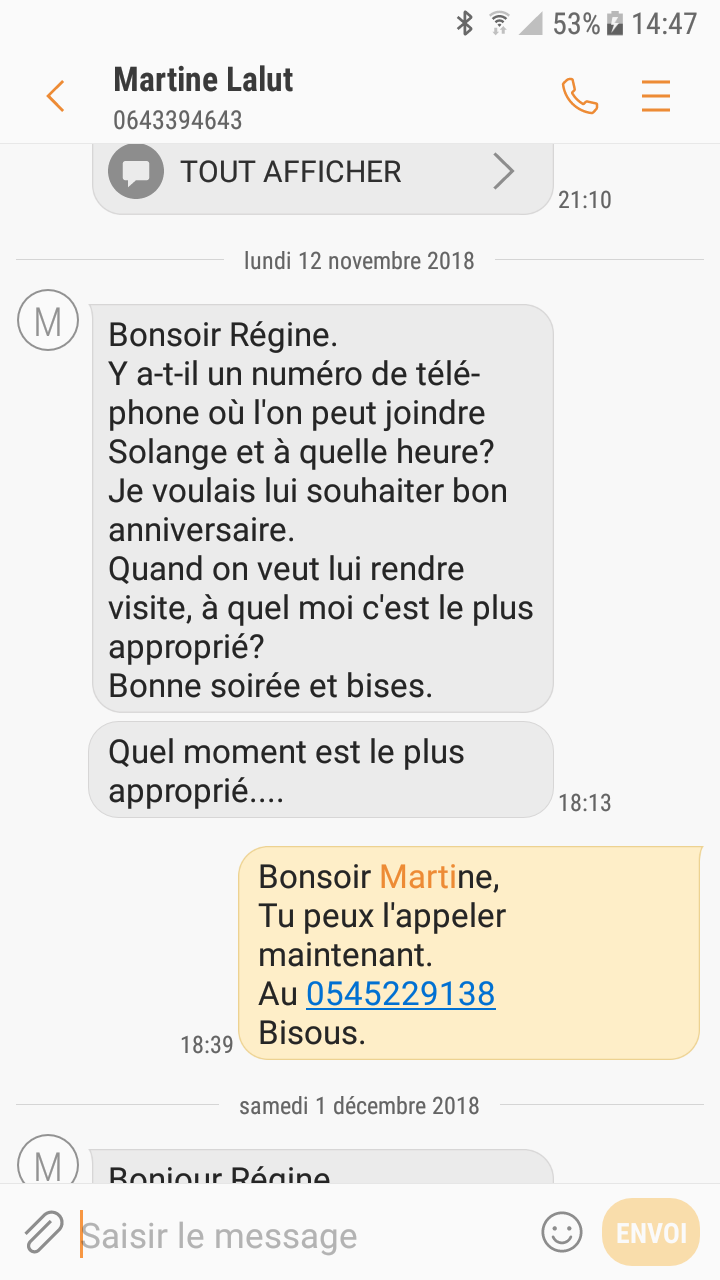Focus the Saisir le message field
Screen dimensions: 720x1280
click(x=300, y=1236)
